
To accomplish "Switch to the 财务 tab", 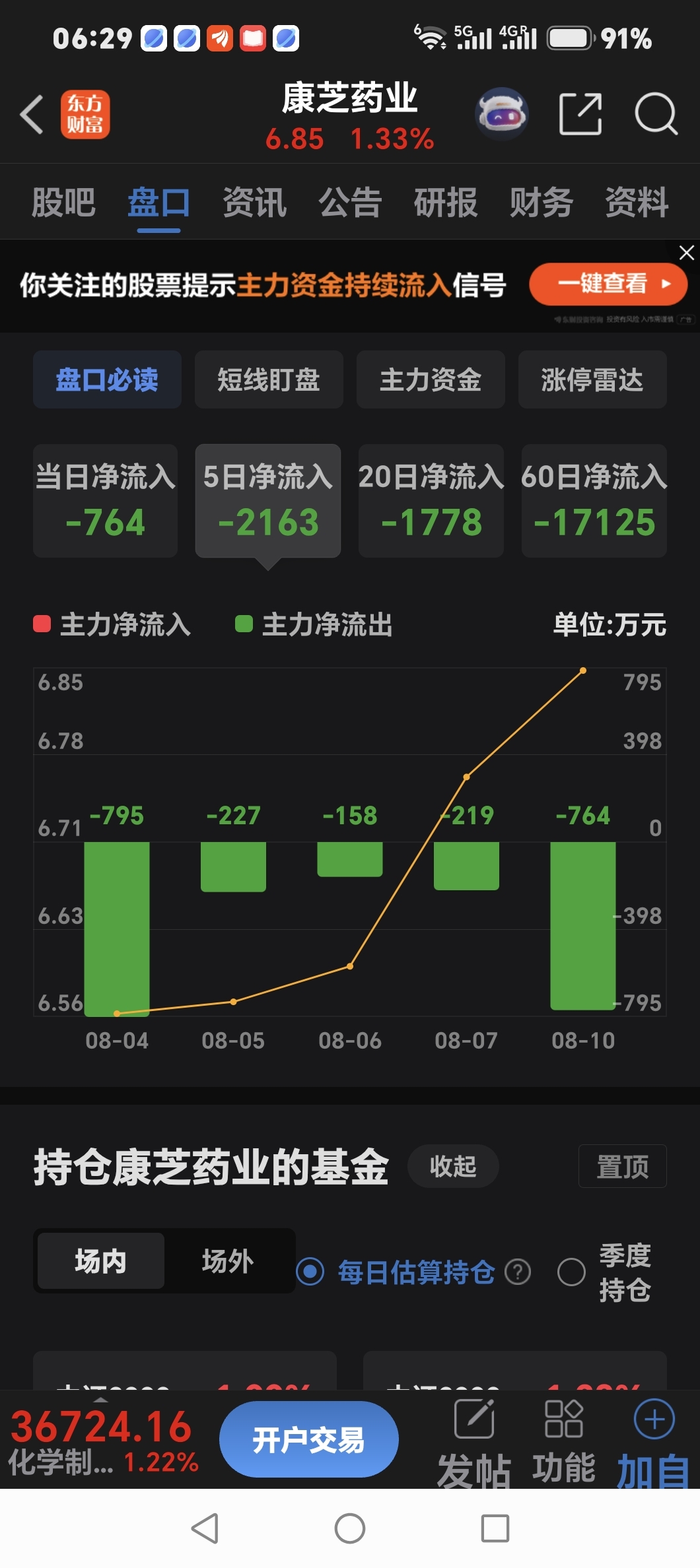I will point(542,202).
